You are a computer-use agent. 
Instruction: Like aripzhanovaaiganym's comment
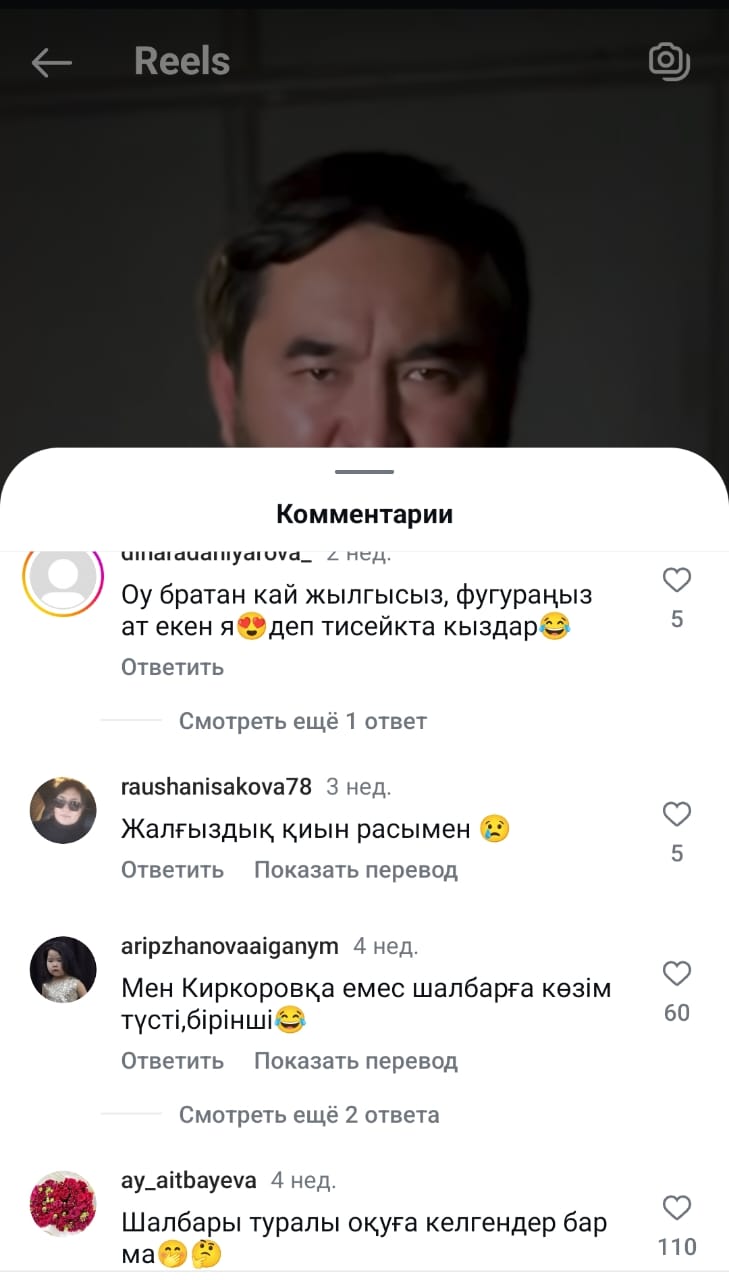pos(677,974)
